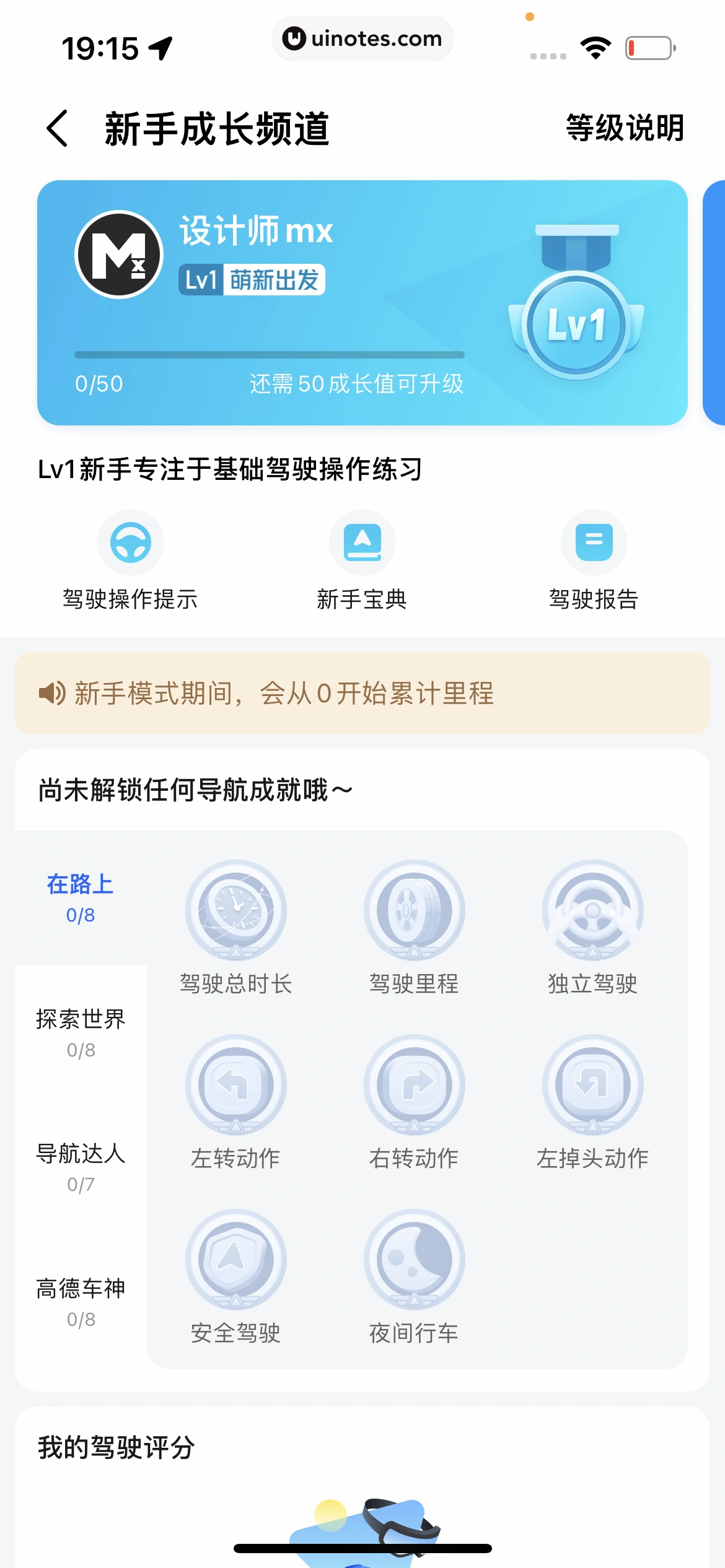Image resolution: width=725 pixels, height=1568 pixels.
Task: Select the 驾驶里程 achievement badge
Action: [x=414, y=910]
